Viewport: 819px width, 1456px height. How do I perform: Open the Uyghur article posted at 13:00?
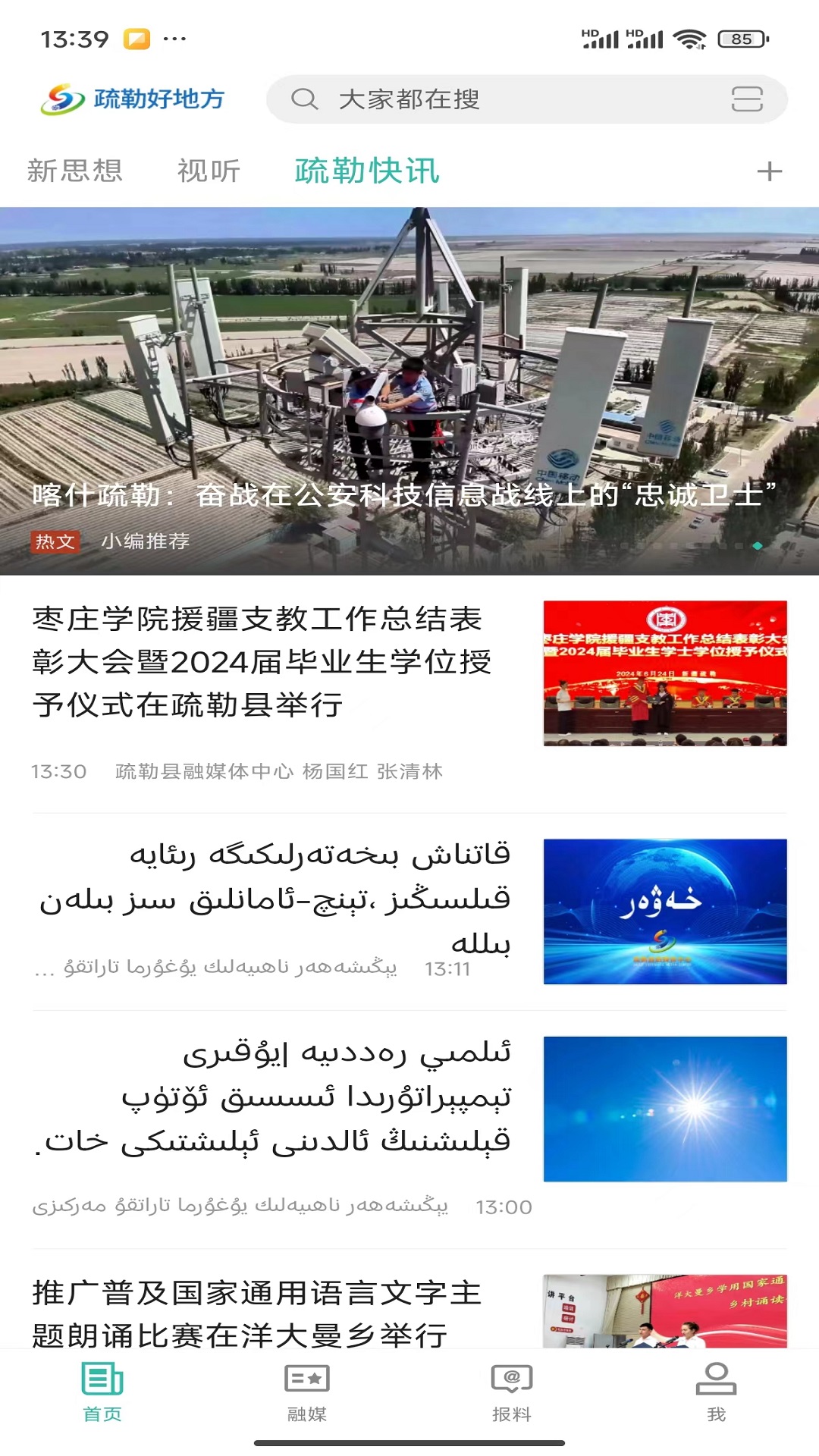tap(409, 1128)
